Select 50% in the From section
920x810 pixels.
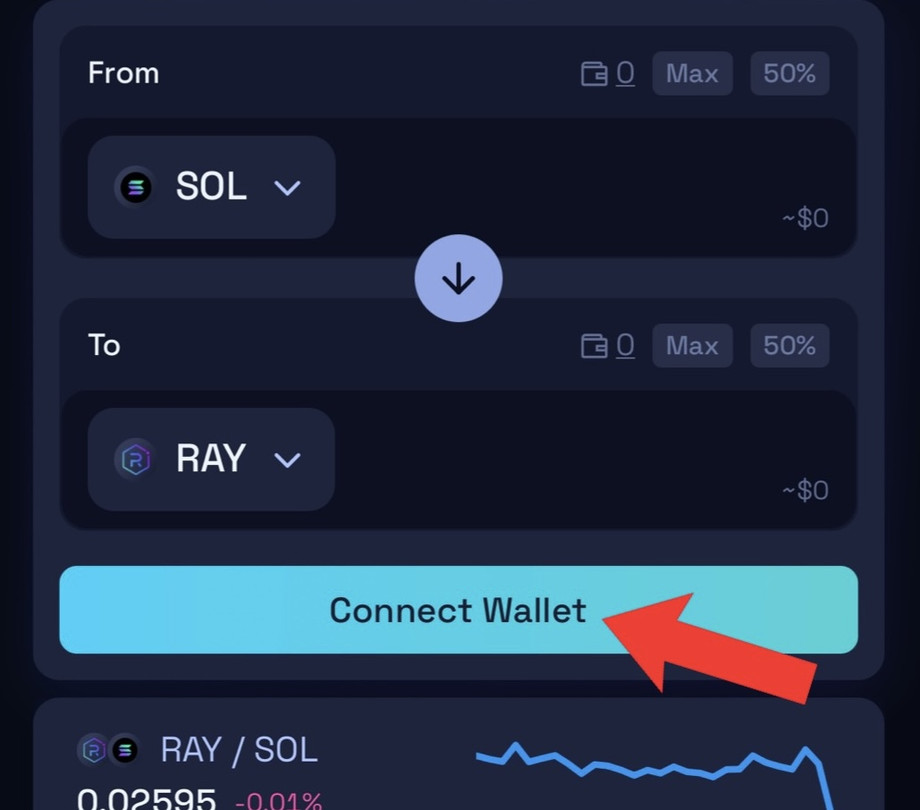coord(789,74)
